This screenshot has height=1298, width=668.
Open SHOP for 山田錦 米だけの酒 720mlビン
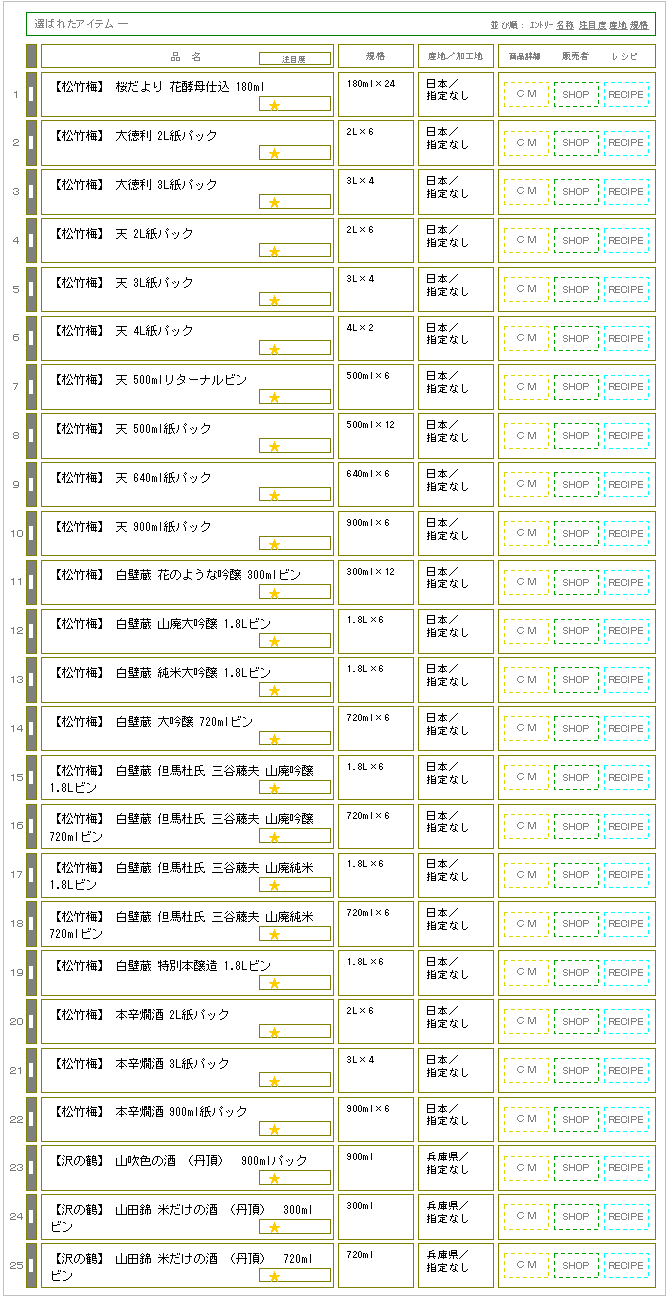tap(576, 1266)
